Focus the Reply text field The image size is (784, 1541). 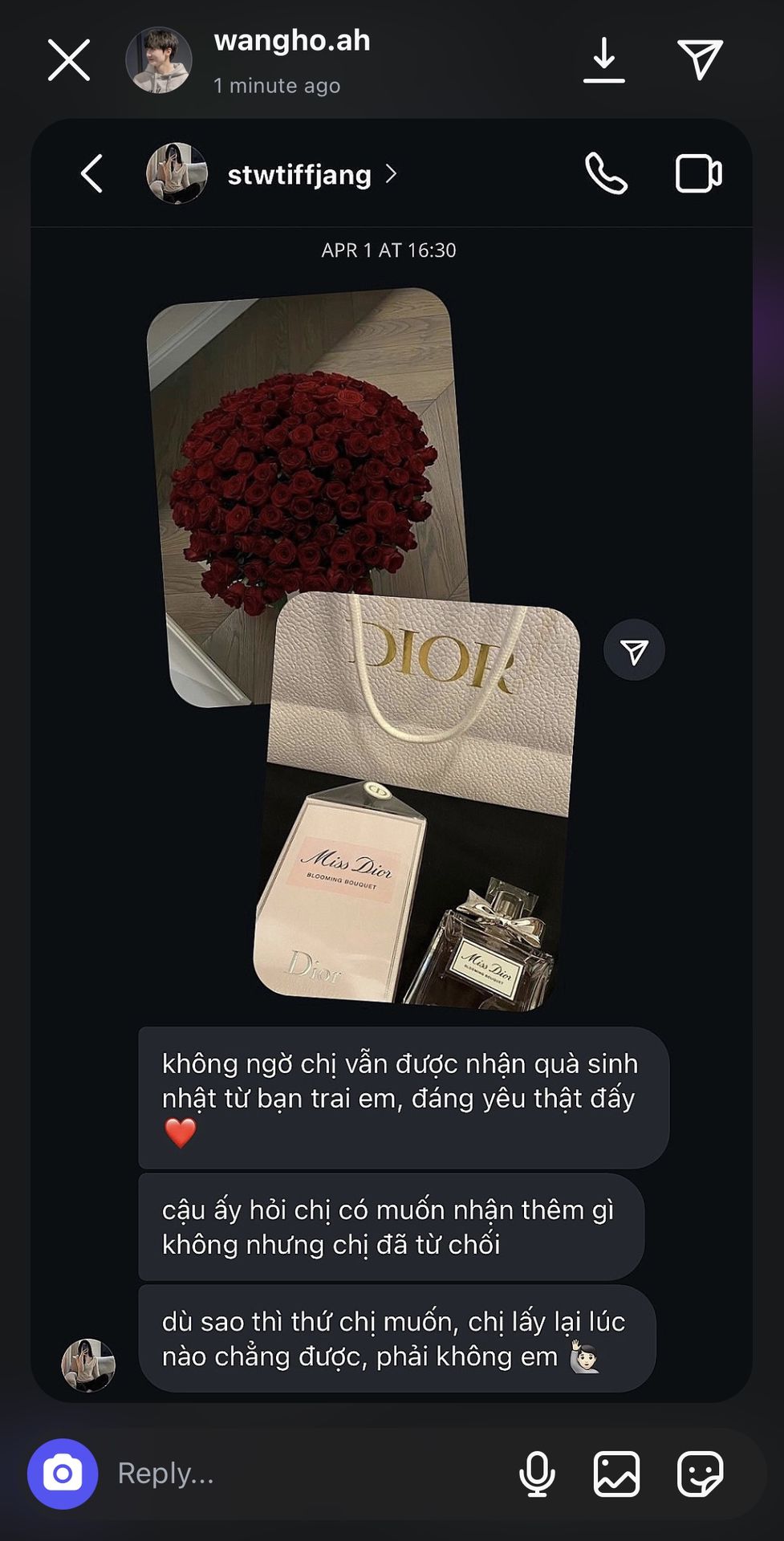[x=305, y=1474]
